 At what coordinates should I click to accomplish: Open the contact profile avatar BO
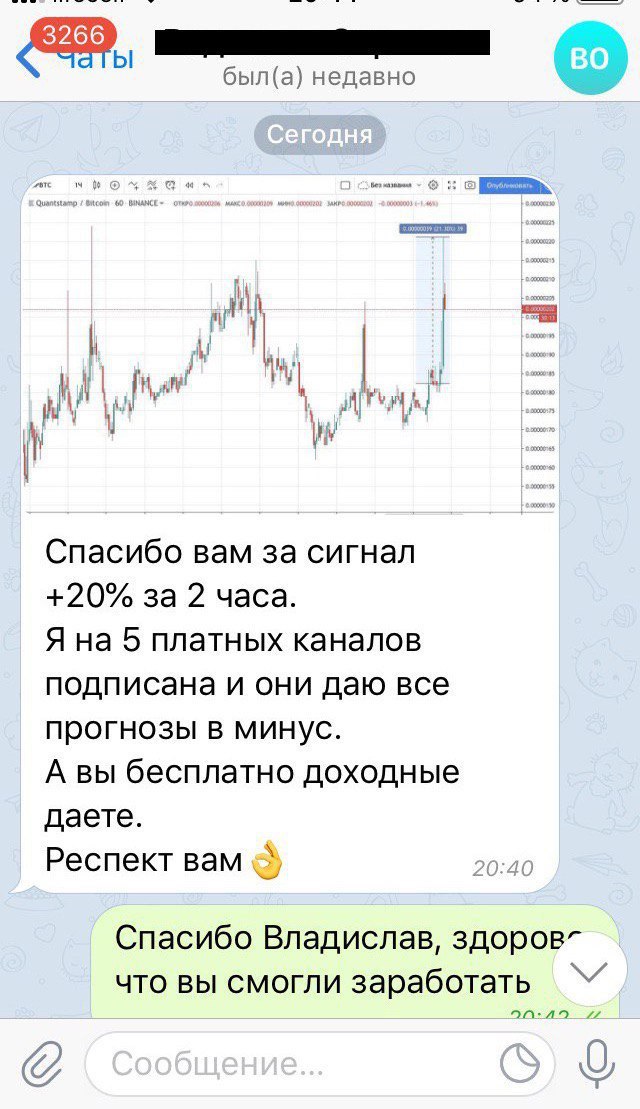click(588, 58)
